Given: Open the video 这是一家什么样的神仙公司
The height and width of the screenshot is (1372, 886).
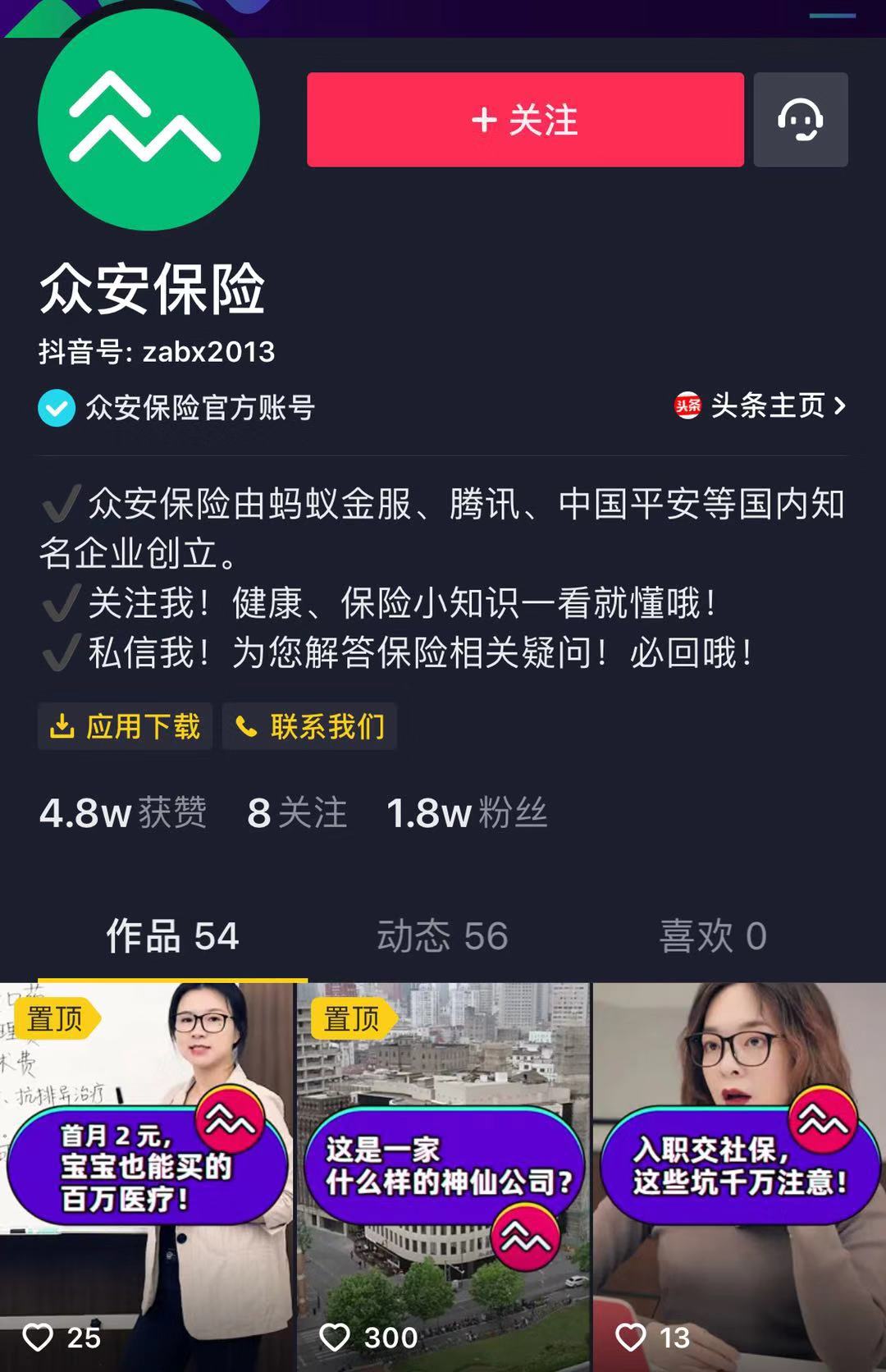Looking at the screenshot, I should tap(444, 1178).
